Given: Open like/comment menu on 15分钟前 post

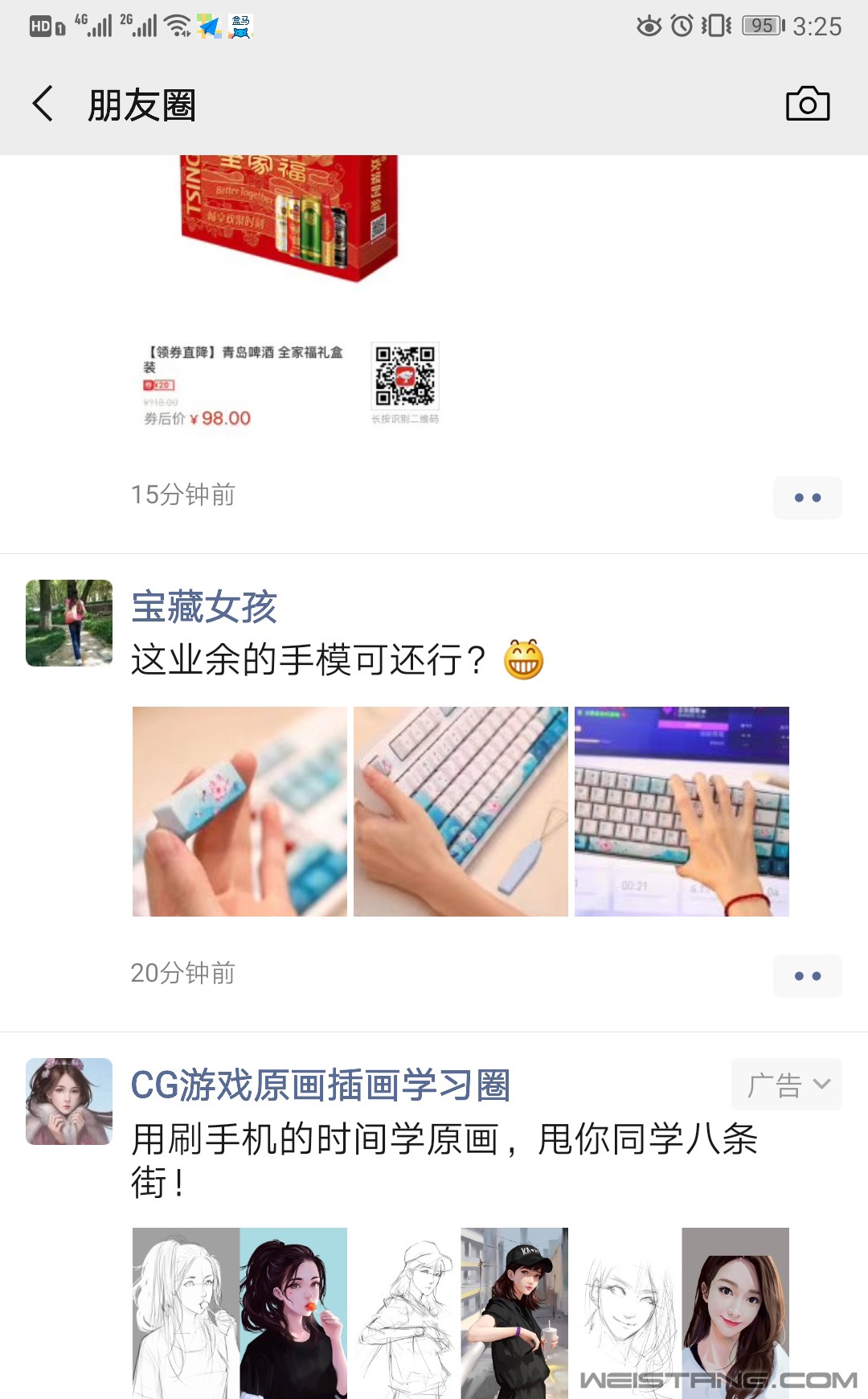Looking at the screenshot, I should point(807,498).
